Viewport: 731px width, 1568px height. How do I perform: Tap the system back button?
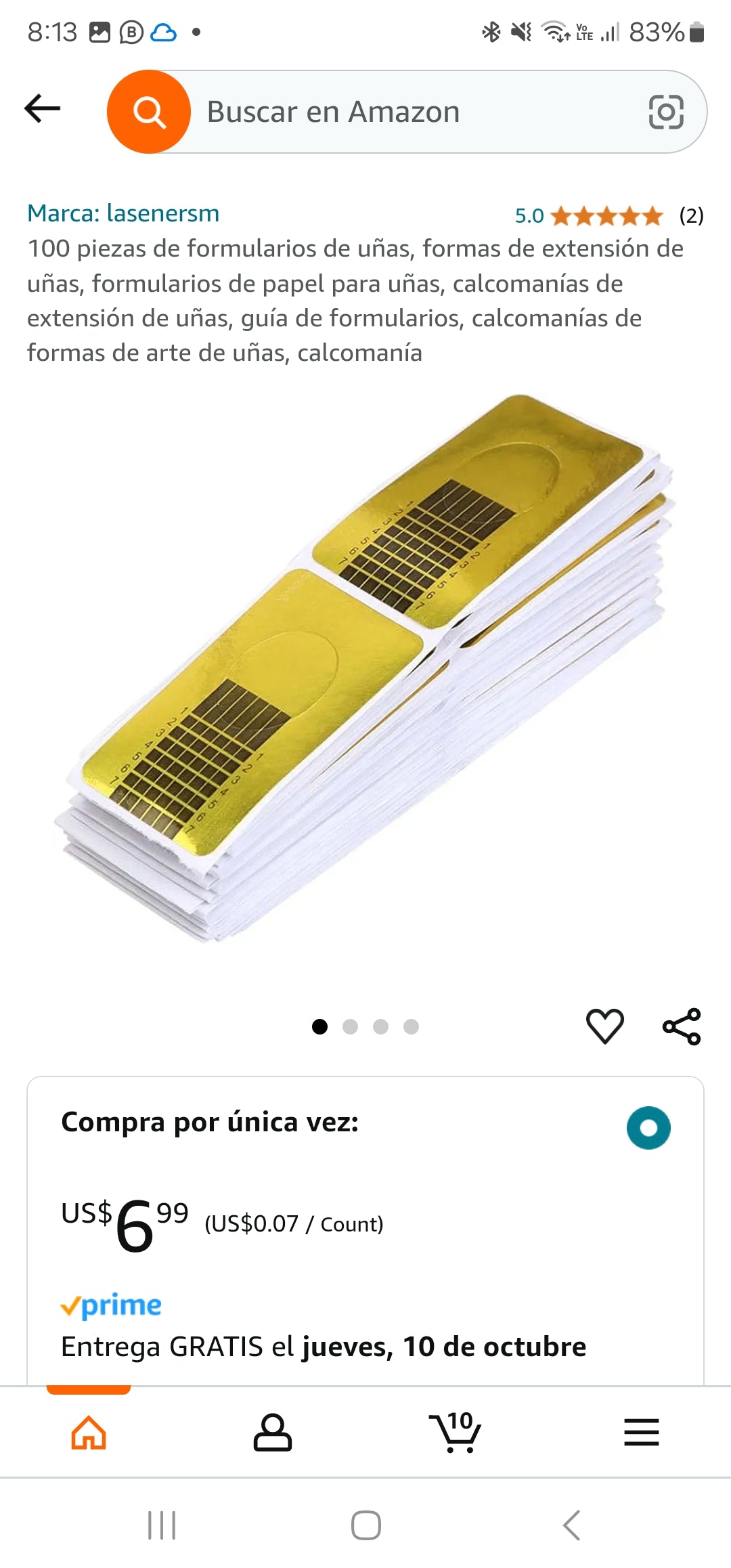(x=572, y=1525)
